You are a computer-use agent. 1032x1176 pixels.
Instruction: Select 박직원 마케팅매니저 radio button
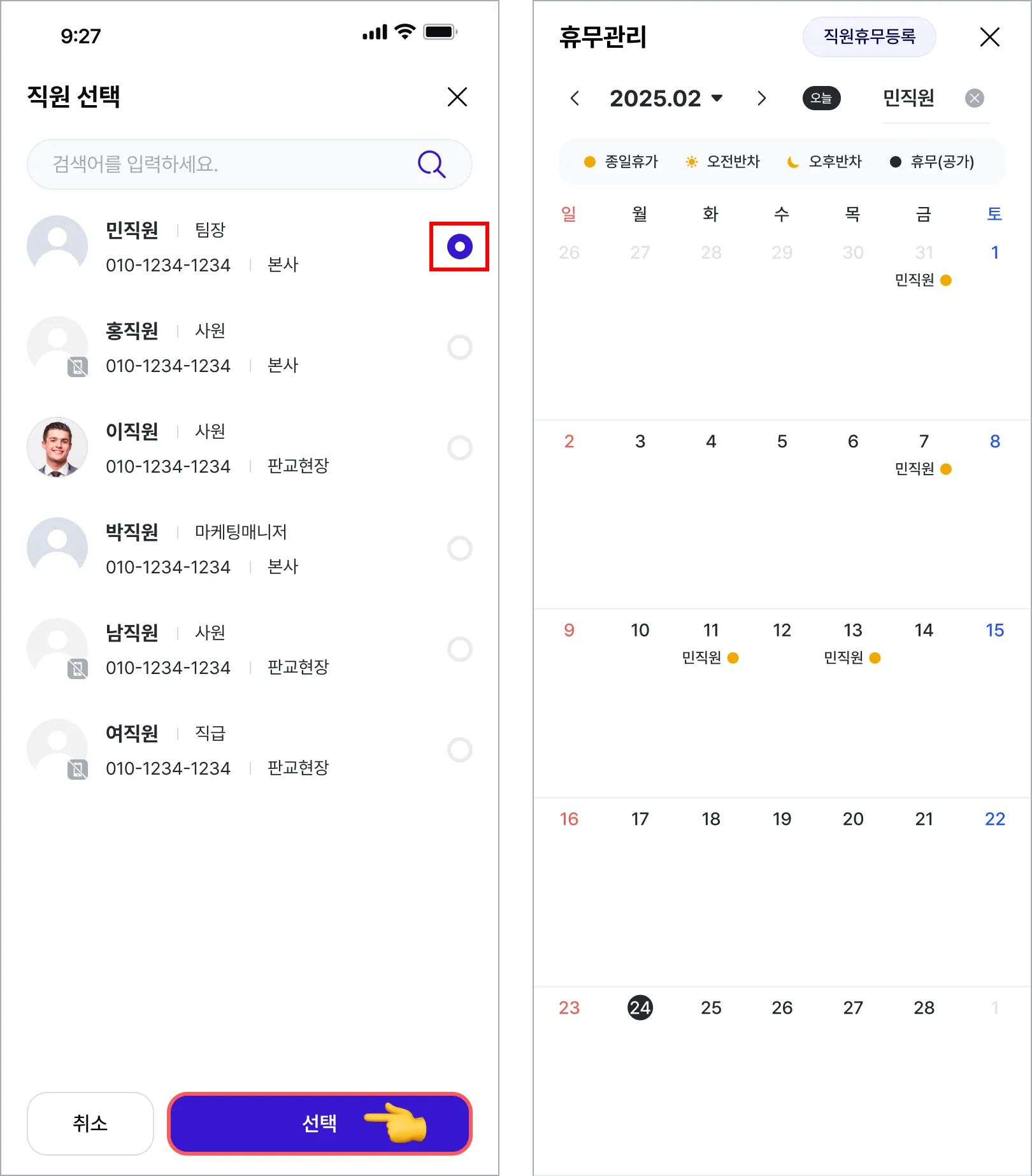(x=459, y=549)
